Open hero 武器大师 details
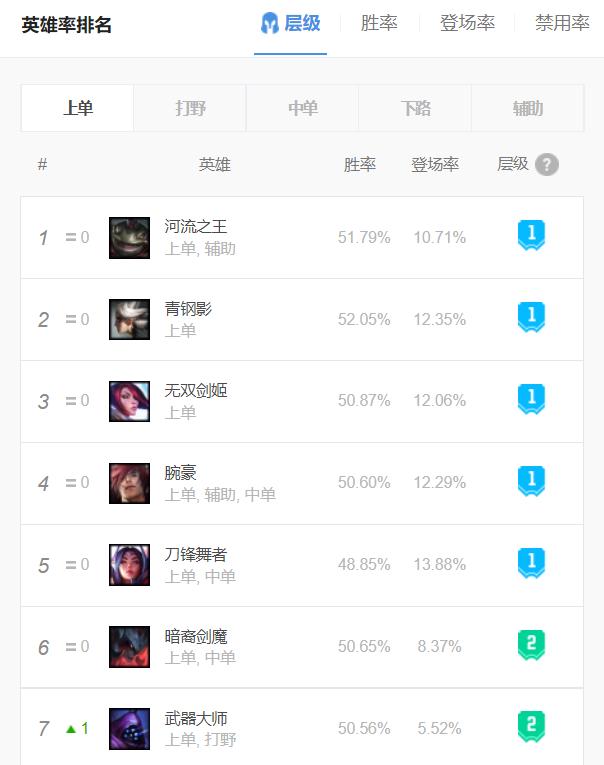This screenshot has height=765, width=604. coord(195,719)
